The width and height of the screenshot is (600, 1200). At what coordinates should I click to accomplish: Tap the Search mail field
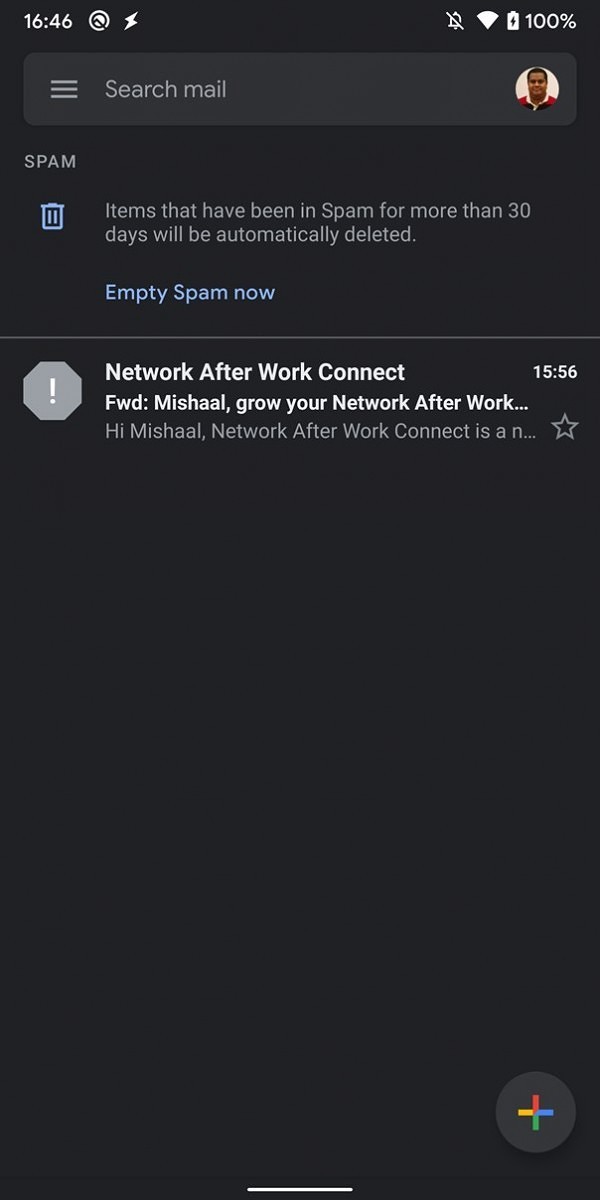point(300,89)
